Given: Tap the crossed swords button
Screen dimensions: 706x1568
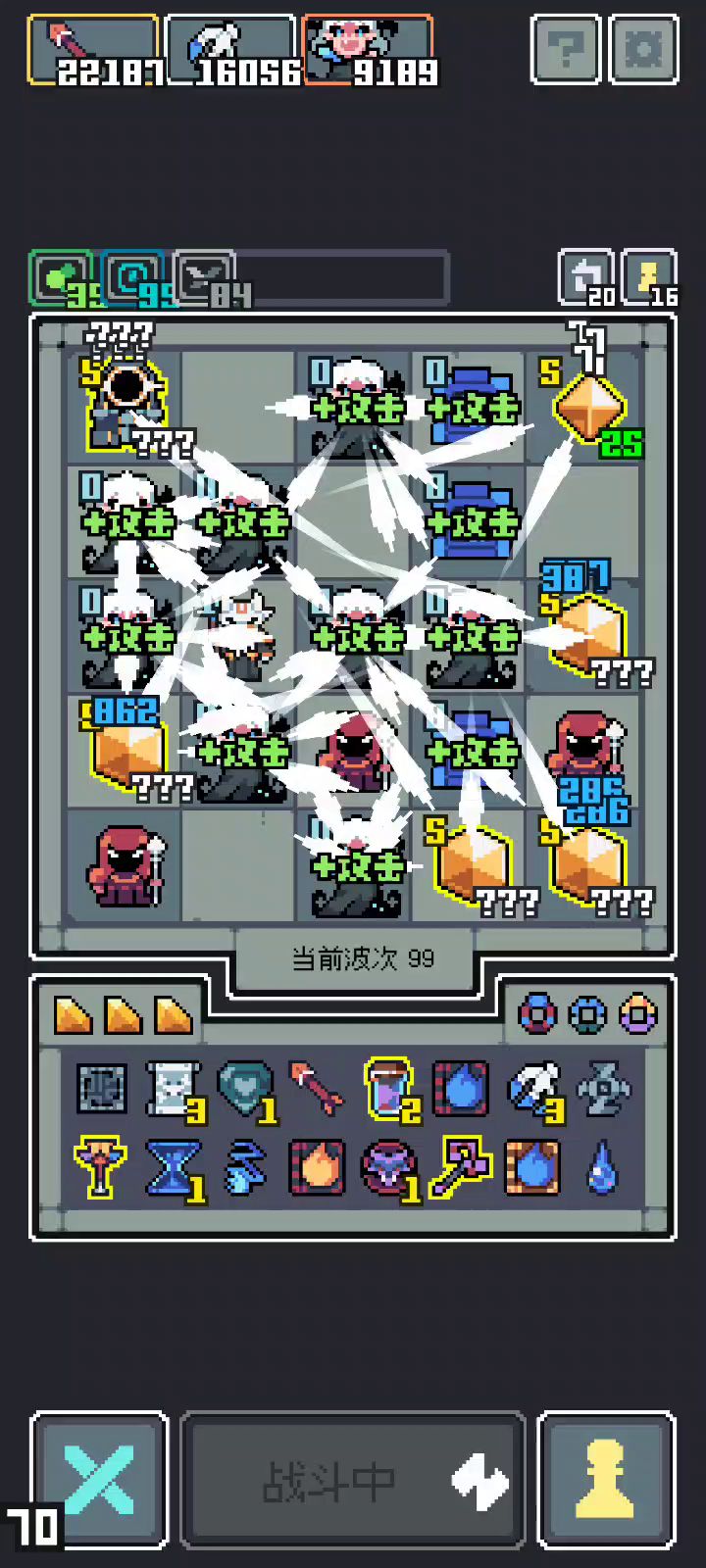Looking at the screenshot, I should [100, 1480].
